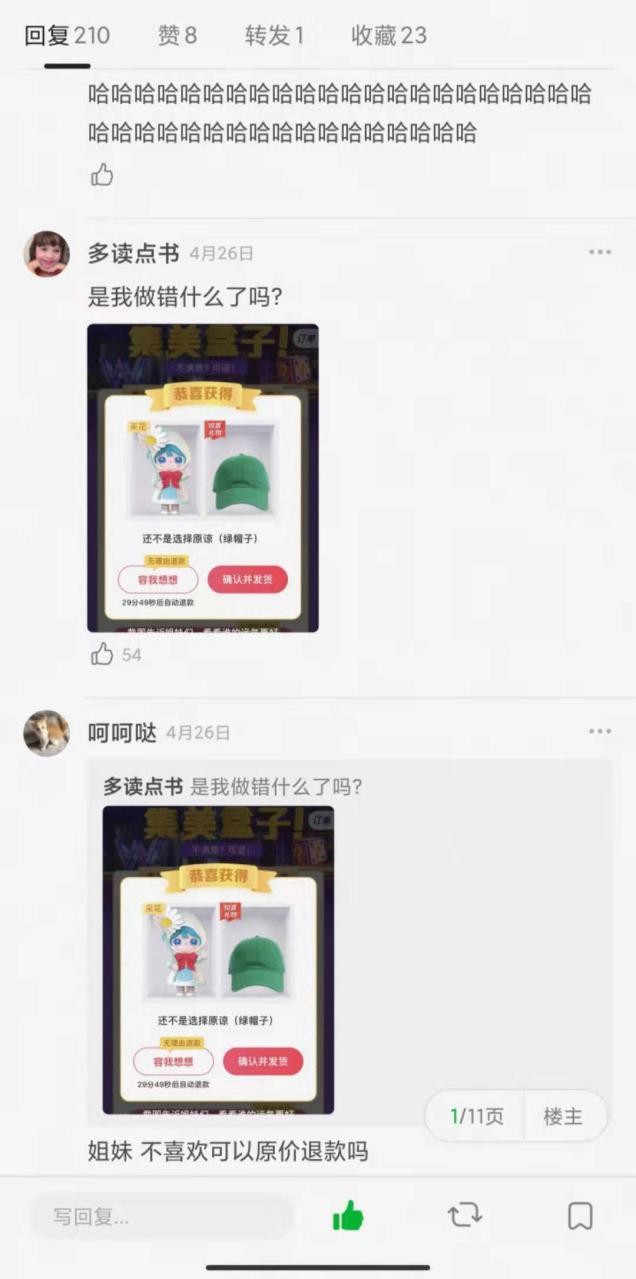636x1279 pixels.
Task: Like the 哈哈哈 comment
Action: [102, 175]
